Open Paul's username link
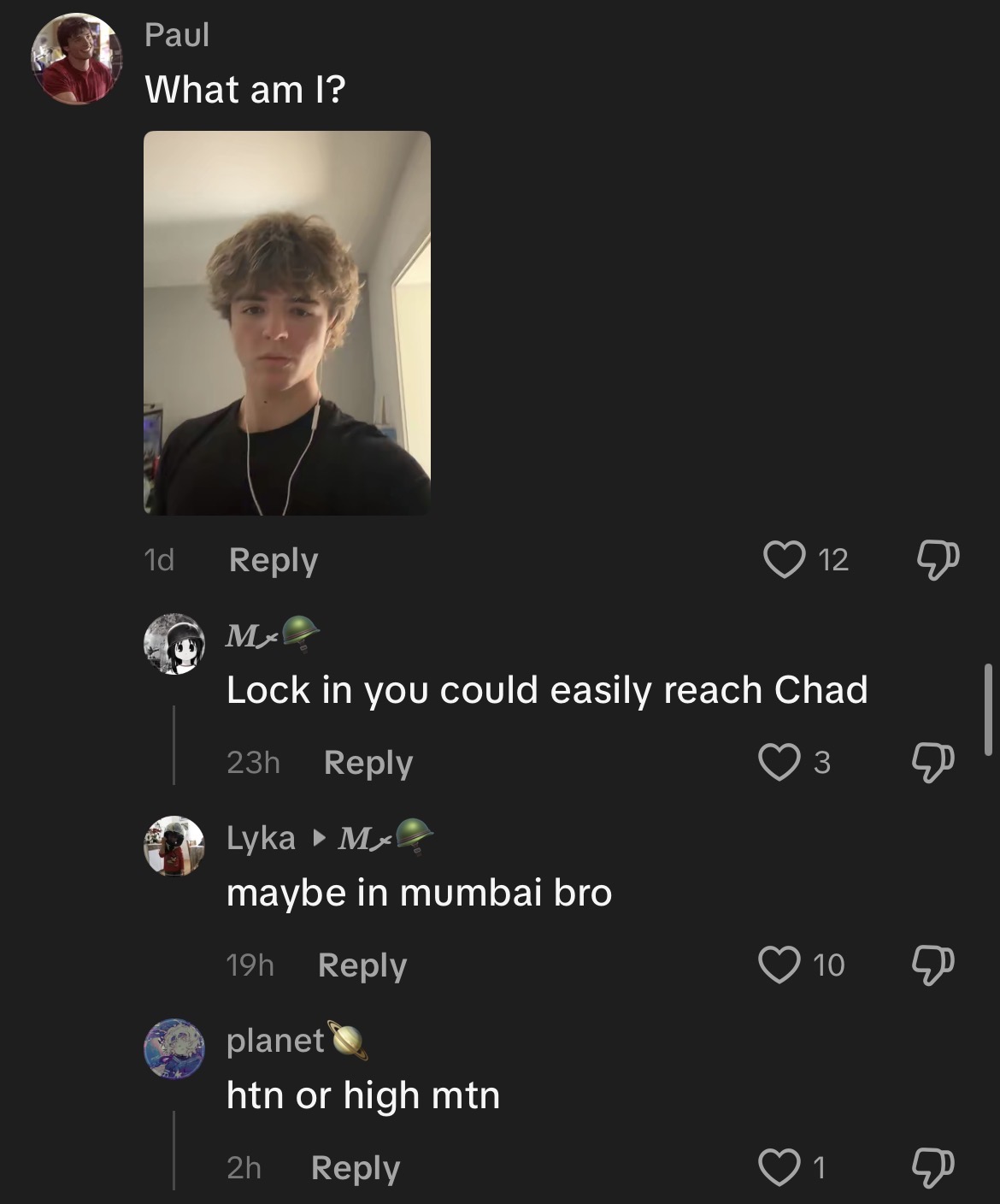The width and height of the screenshot is (1000, 1204). [x=177, y=34]
